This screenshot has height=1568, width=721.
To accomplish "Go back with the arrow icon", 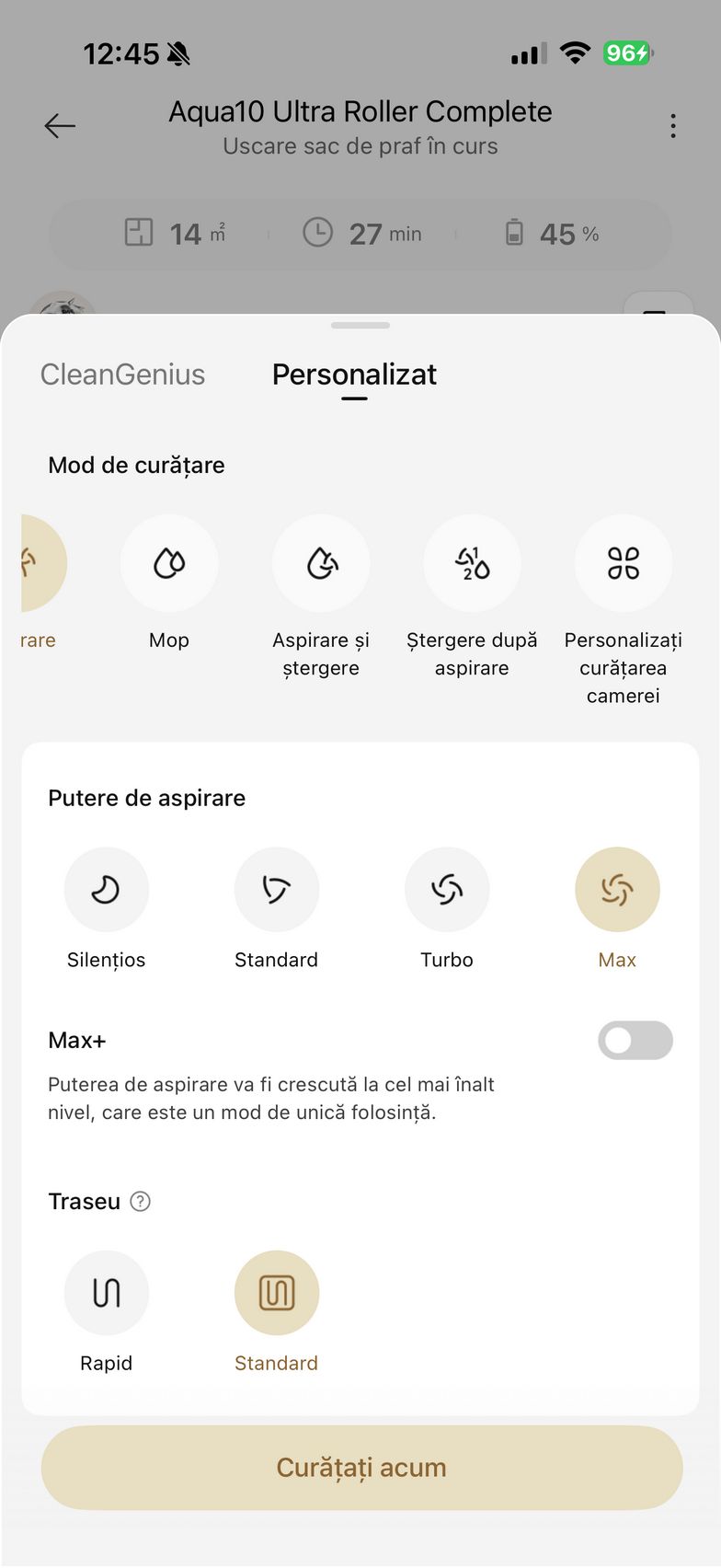I will click(60, 126).
